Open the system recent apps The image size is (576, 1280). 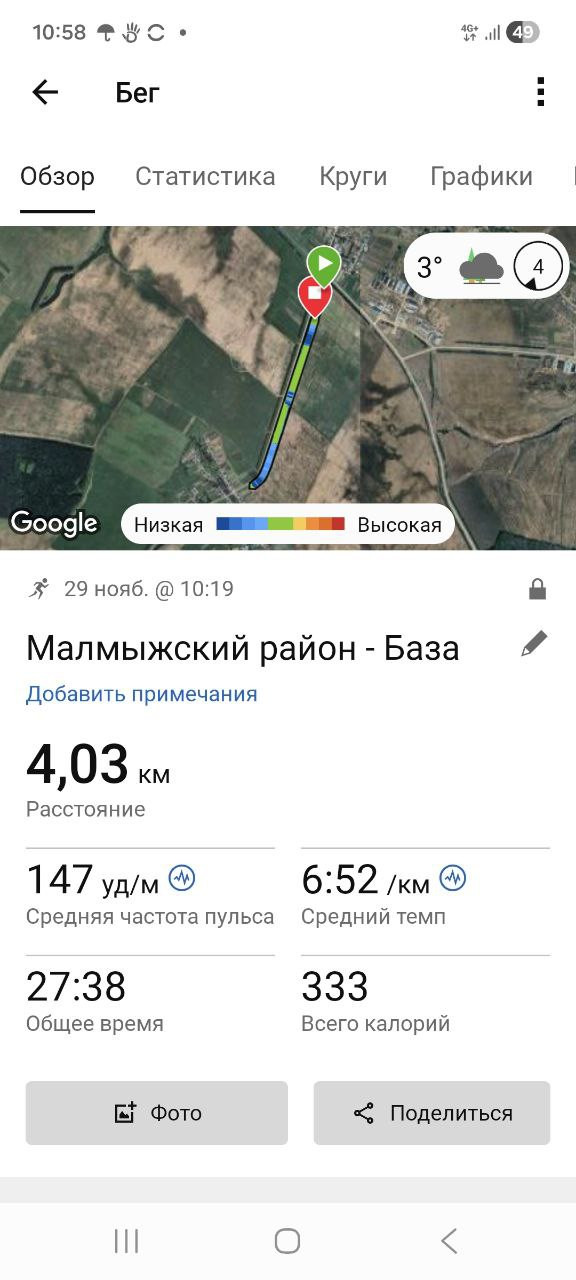pos(126,1241)
